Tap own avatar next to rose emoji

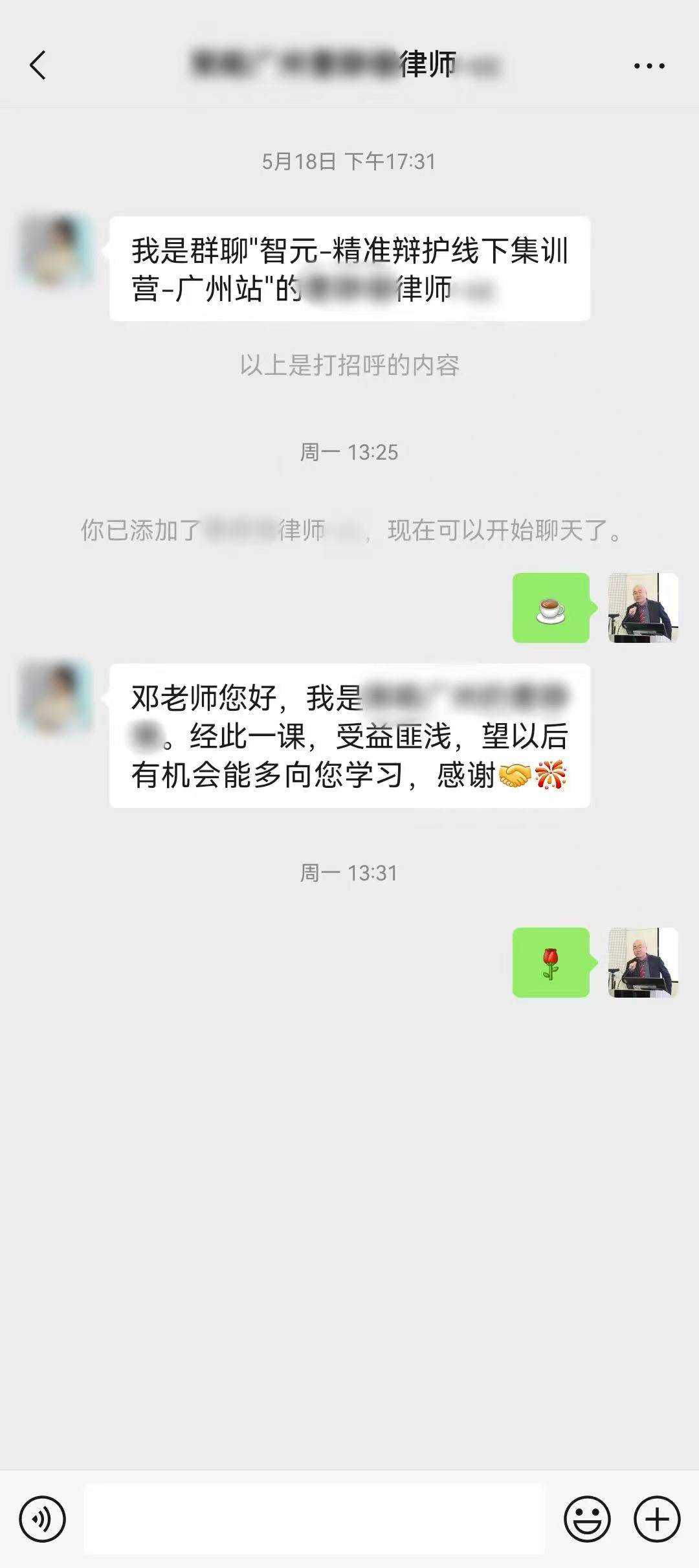643,962
